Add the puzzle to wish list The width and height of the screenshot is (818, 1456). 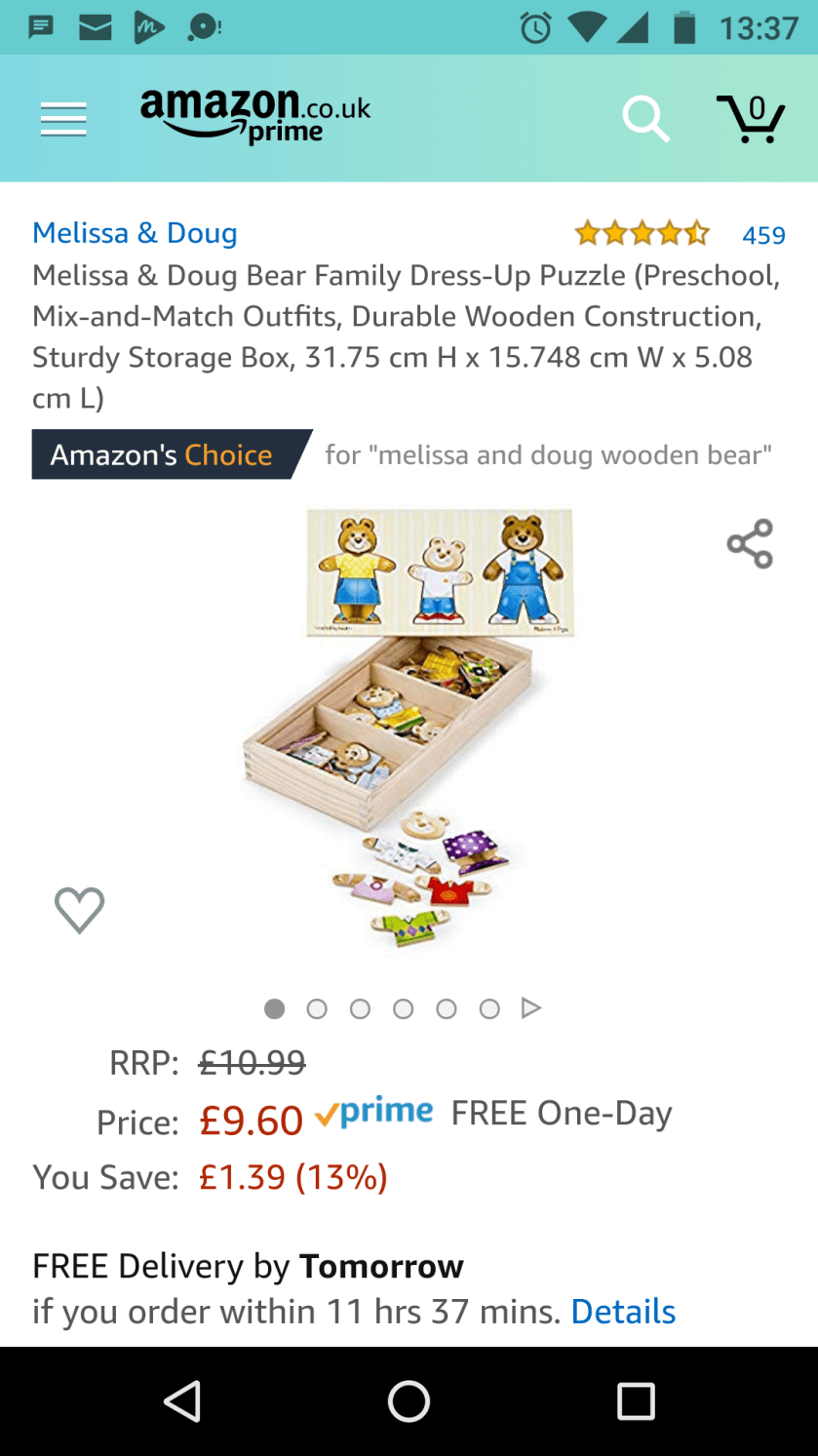coord(79,910)
